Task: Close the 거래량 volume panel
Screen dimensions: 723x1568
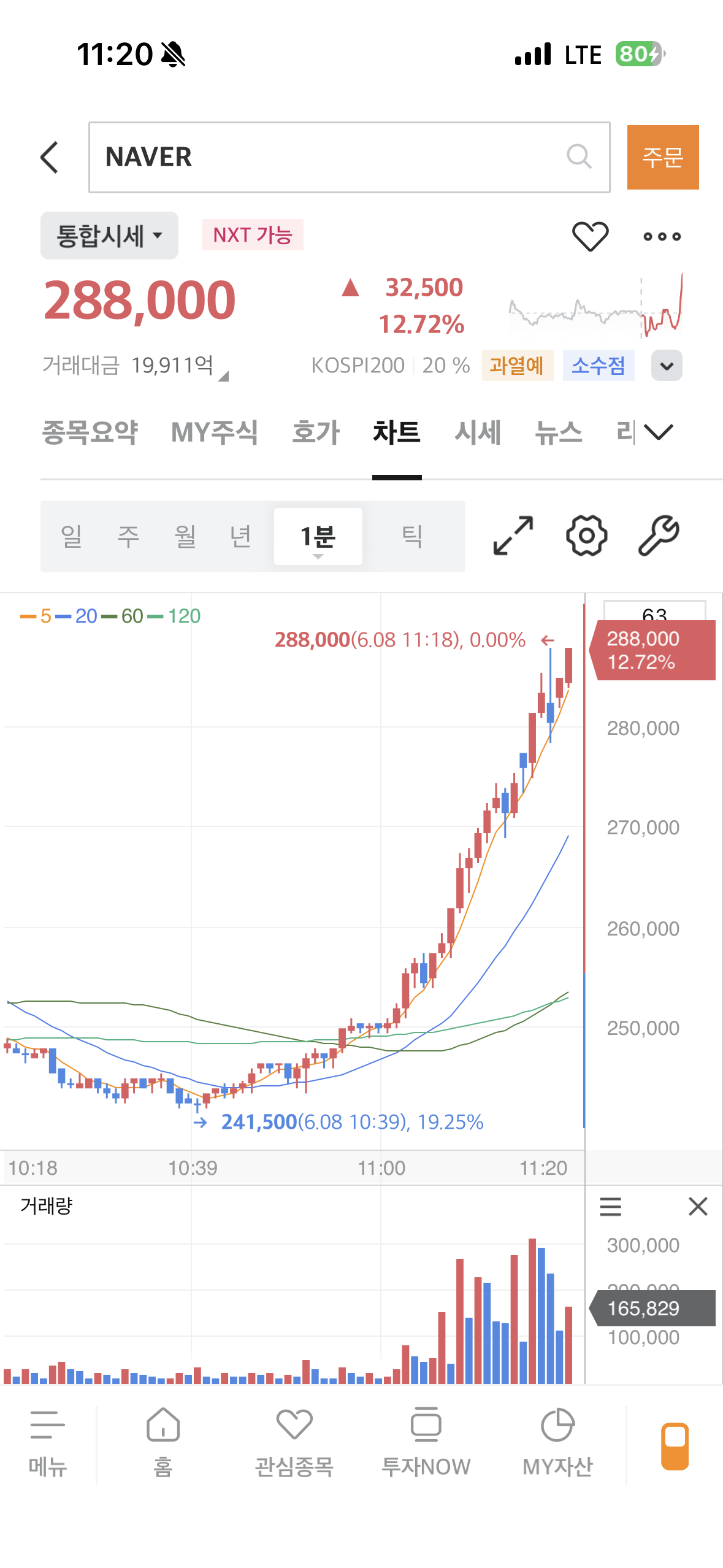Action: pyautogui.click(x=698, y=1206)
